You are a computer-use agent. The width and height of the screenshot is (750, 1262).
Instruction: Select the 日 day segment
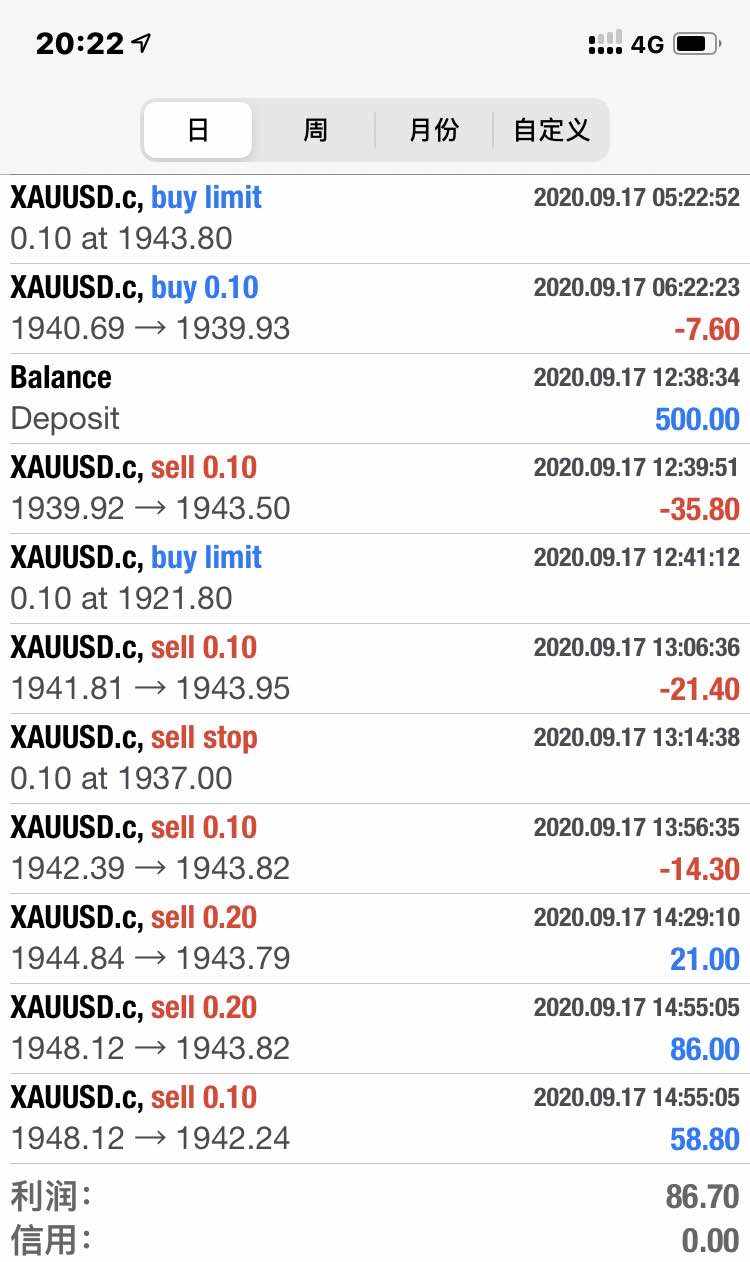coord(198,130)
